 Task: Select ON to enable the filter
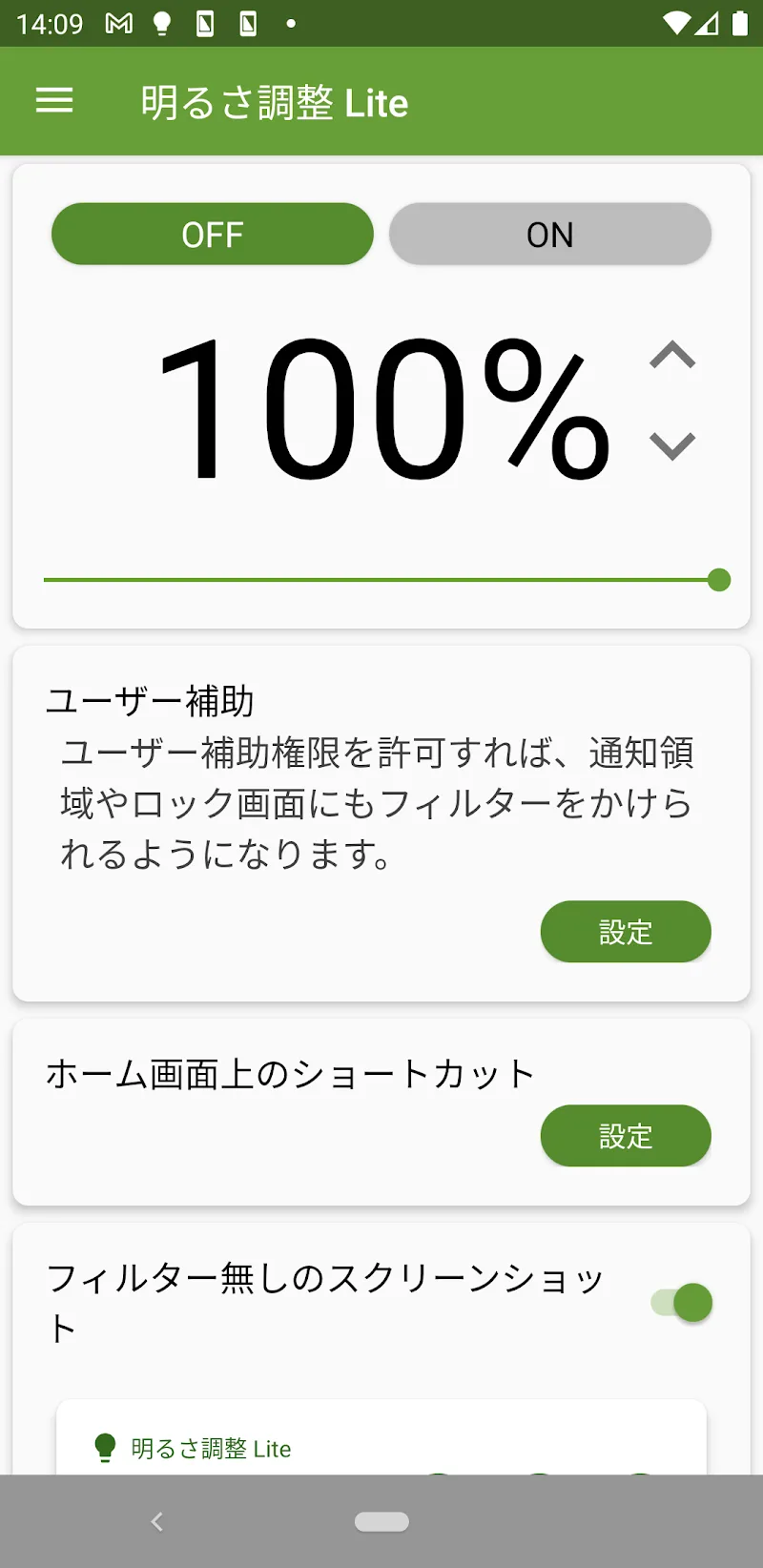coord(550,234)
